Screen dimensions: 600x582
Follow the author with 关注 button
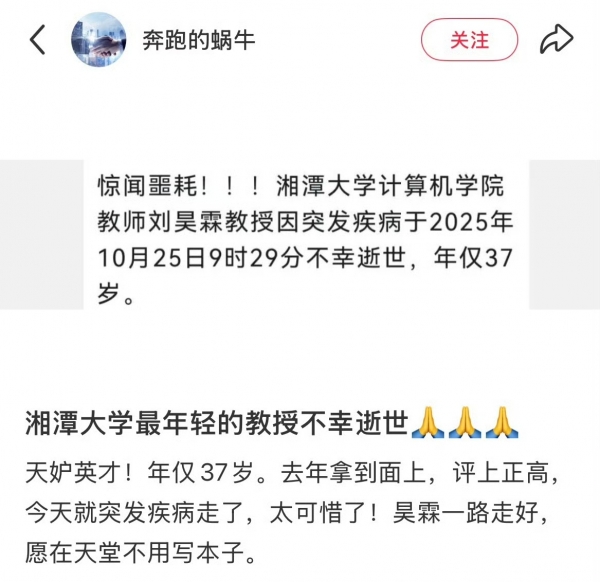(x=469, y=40)
